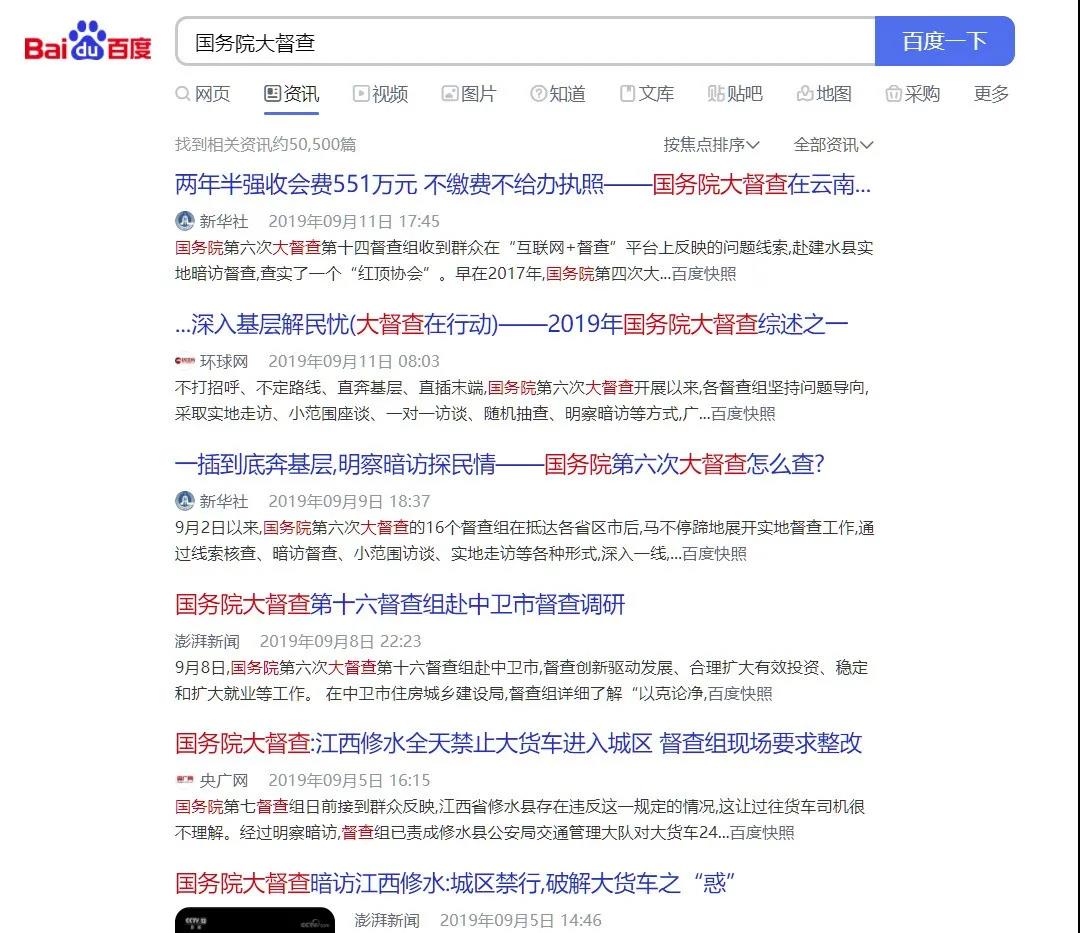Switch to the 贴吧 tab

(x=735, y=94)
